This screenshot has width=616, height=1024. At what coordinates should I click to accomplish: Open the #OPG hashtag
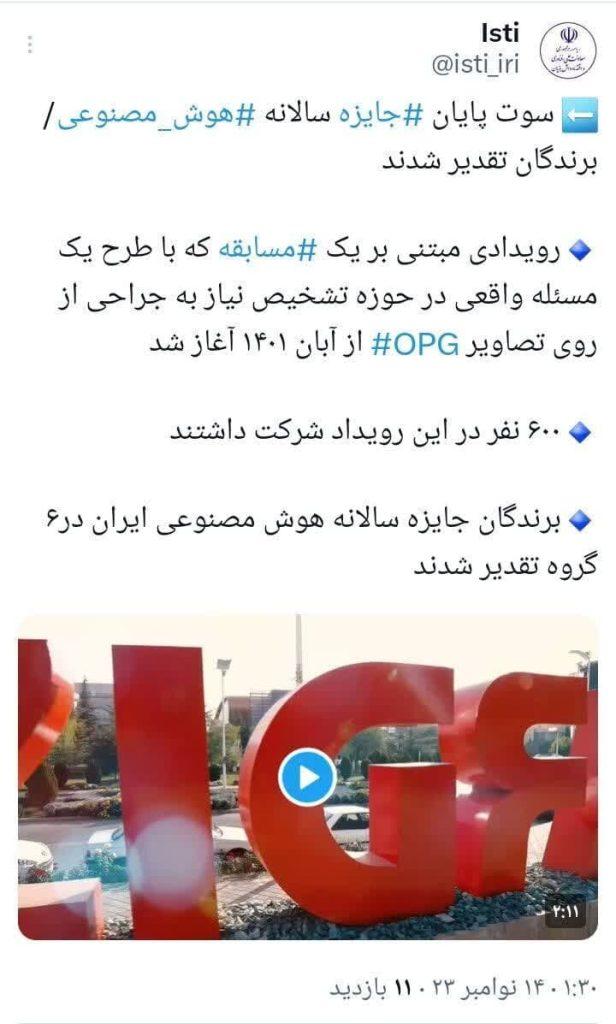coord(415,344)
